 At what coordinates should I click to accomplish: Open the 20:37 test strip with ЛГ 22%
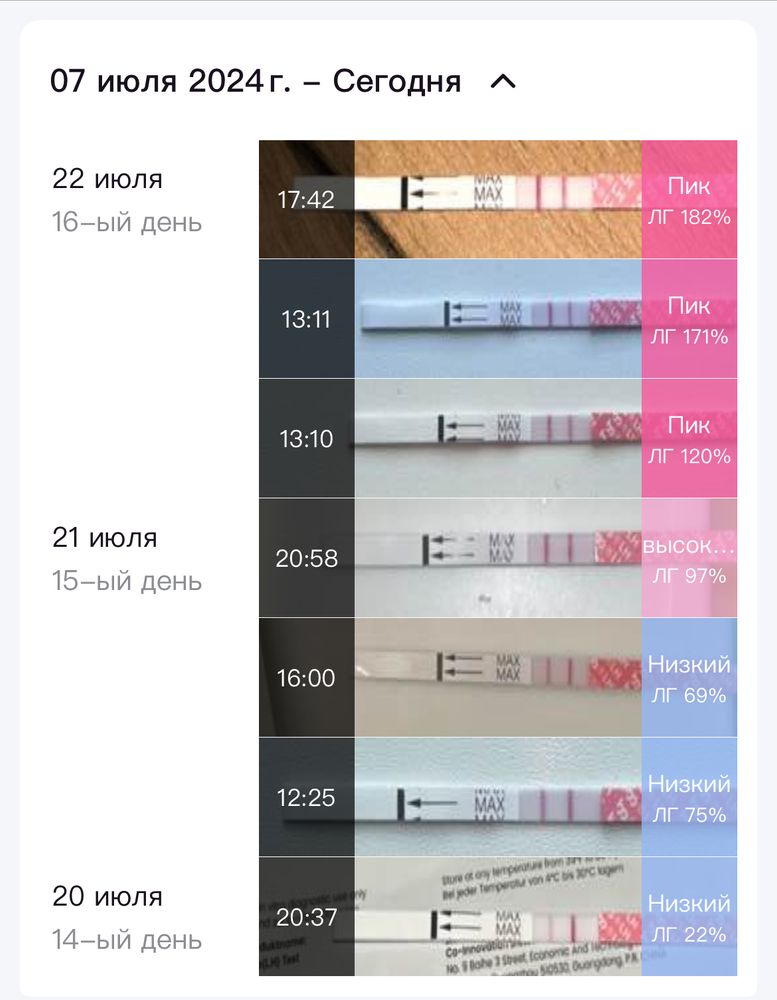pos(497,916)
